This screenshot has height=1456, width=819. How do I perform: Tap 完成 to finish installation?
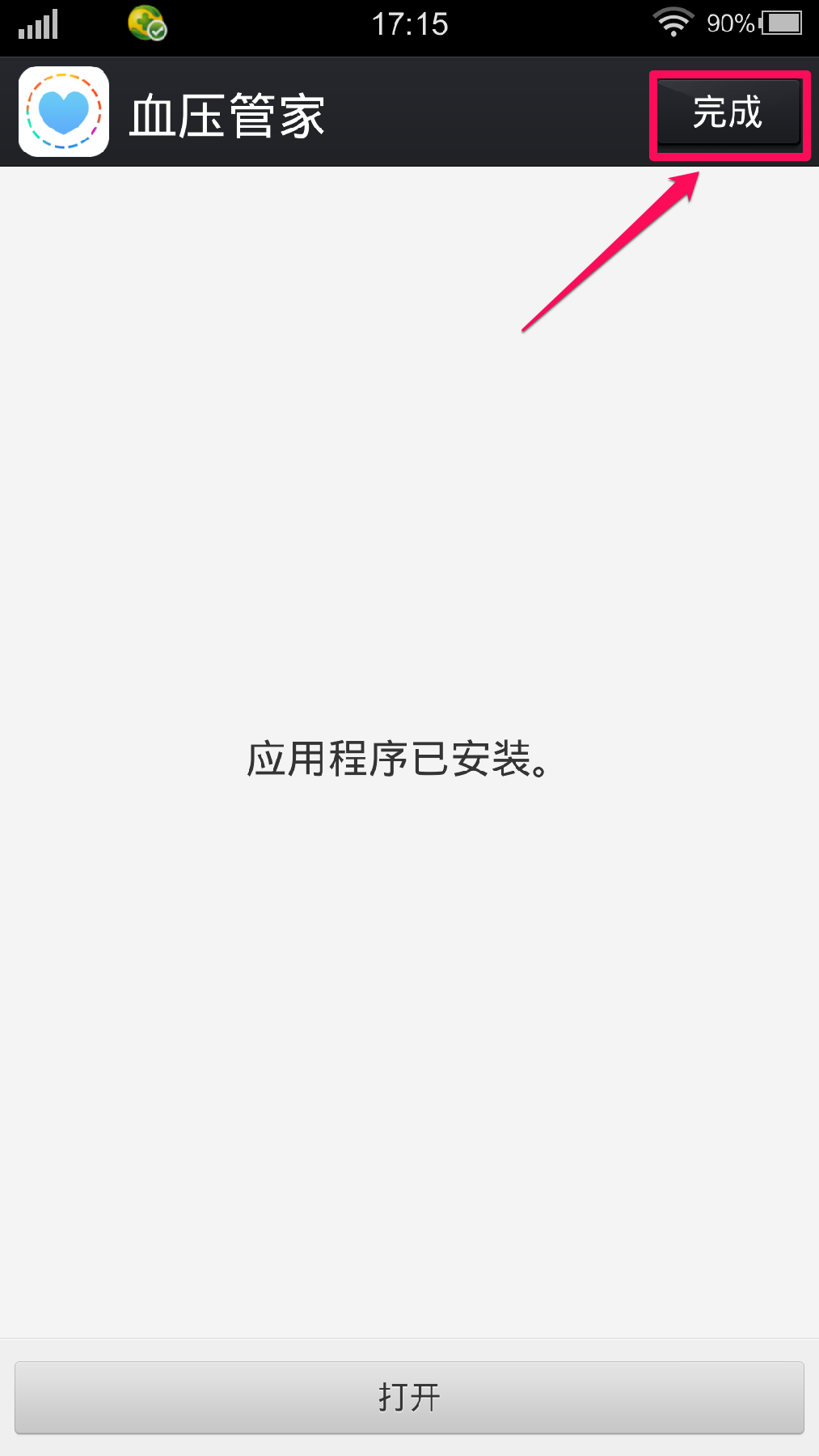click(728, 113)
